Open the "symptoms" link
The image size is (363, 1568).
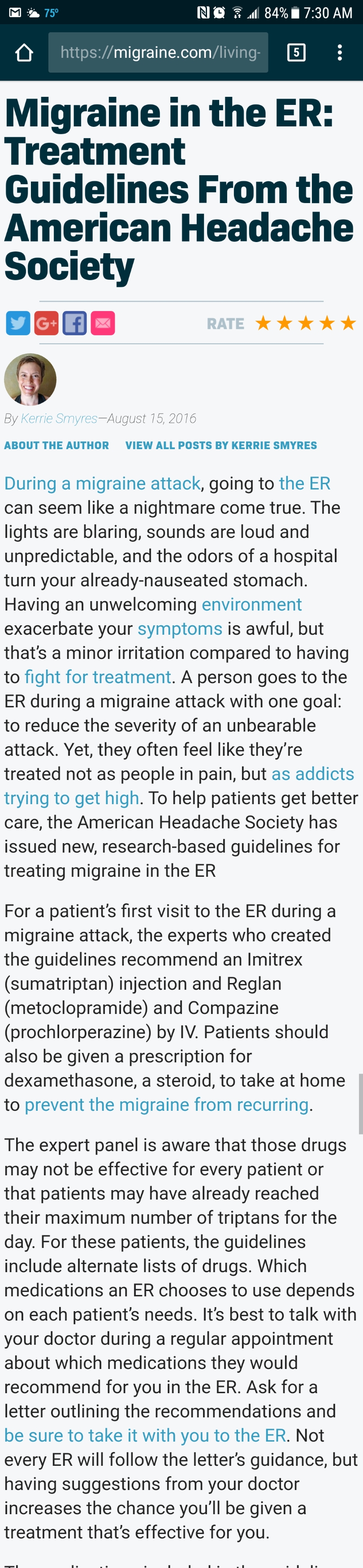(x=180, y=629)
